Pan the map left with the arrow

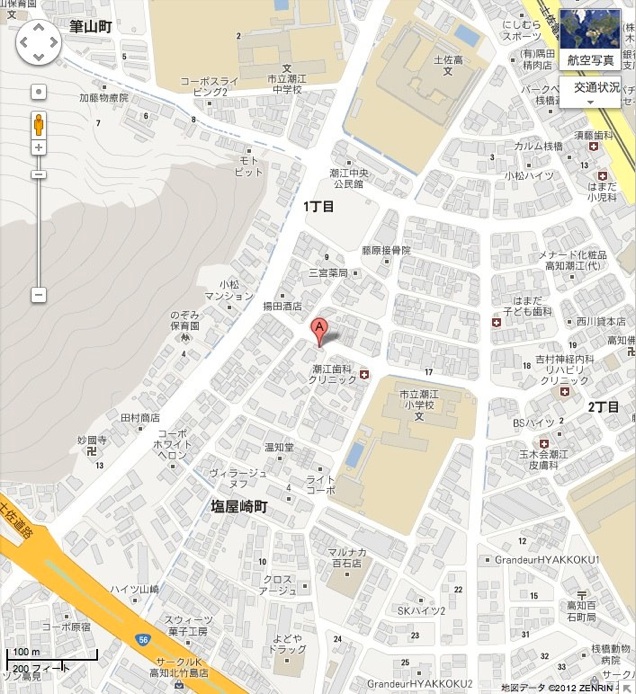click(x=25, y=41)
